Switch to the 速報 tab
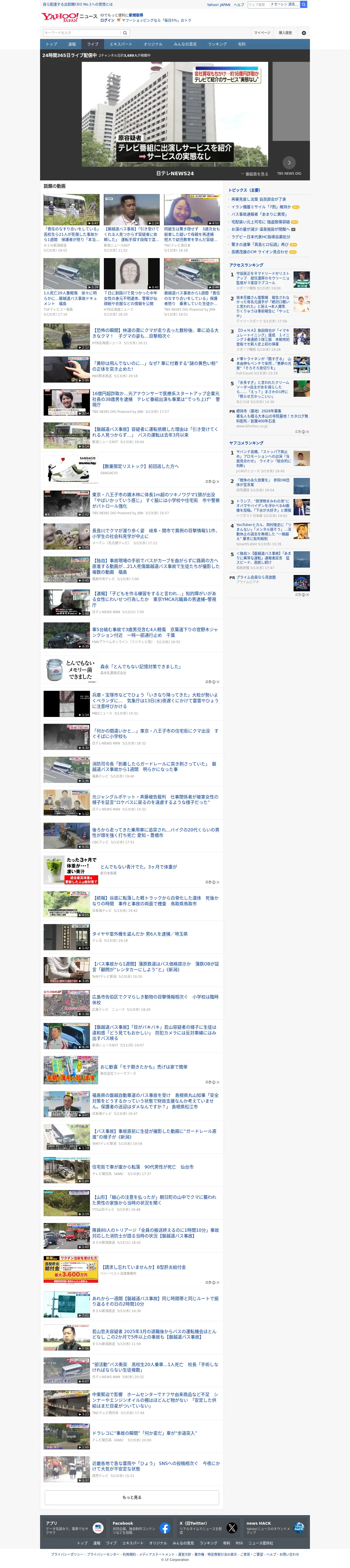 click(x=72, y=44)
